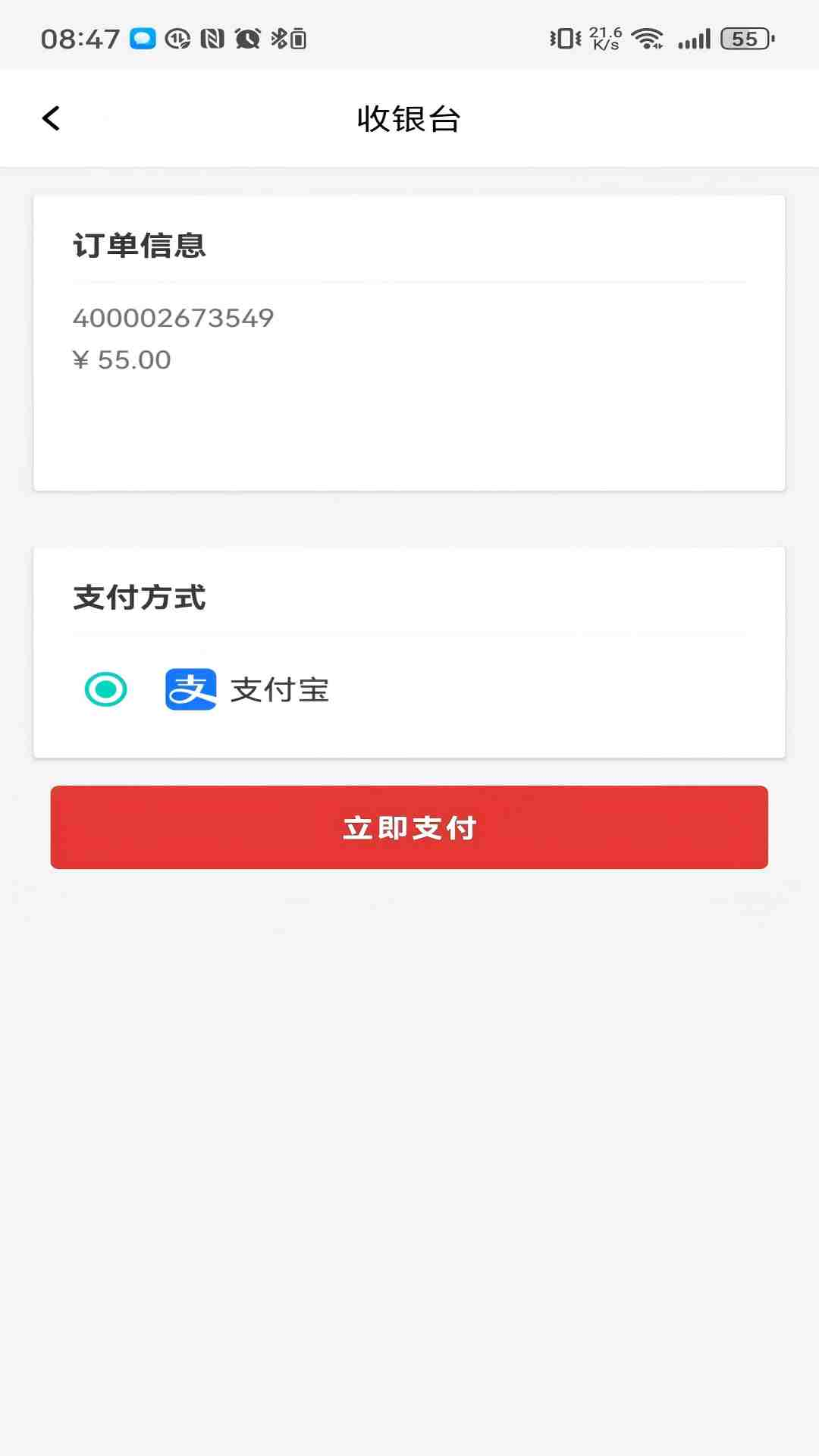Tap the 立即支付 button
This screenshot has width=819, height=1456.
tap(409, 827)
